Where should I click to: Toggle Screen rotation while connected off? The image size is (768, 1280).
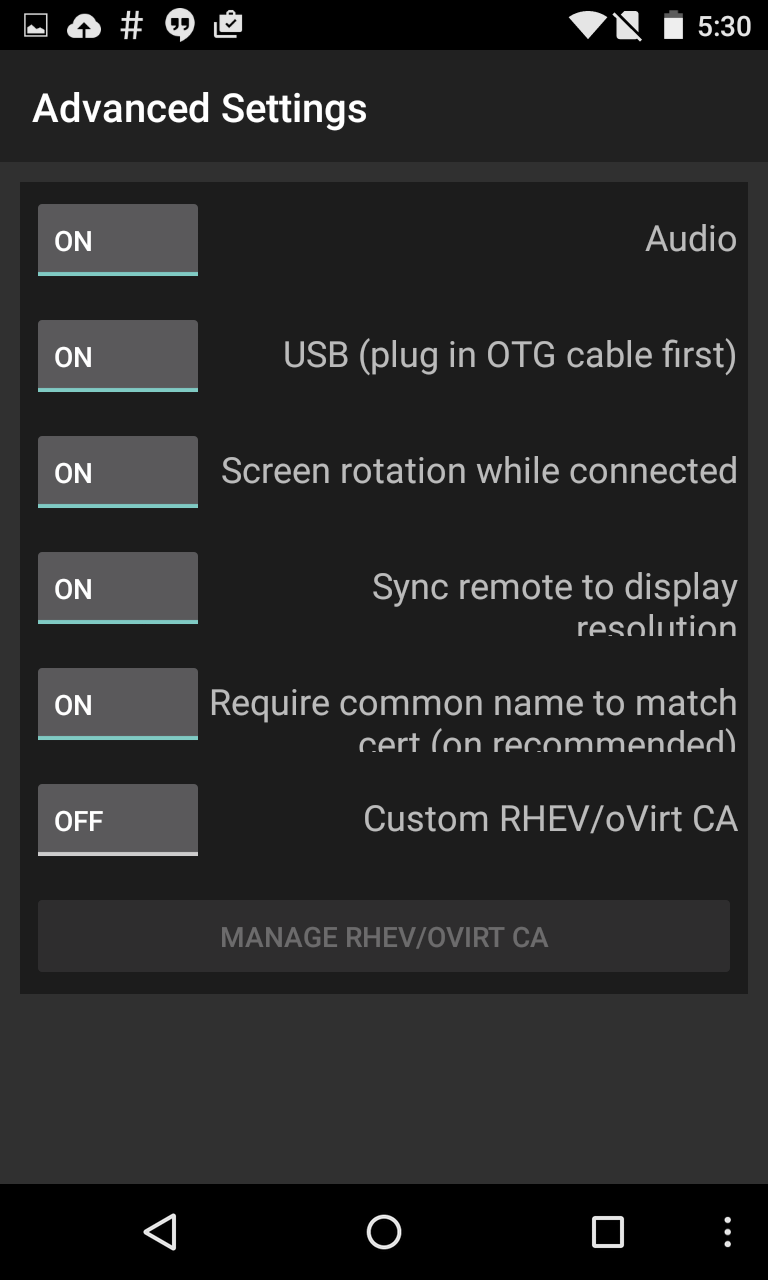click(x=117, y=472)
